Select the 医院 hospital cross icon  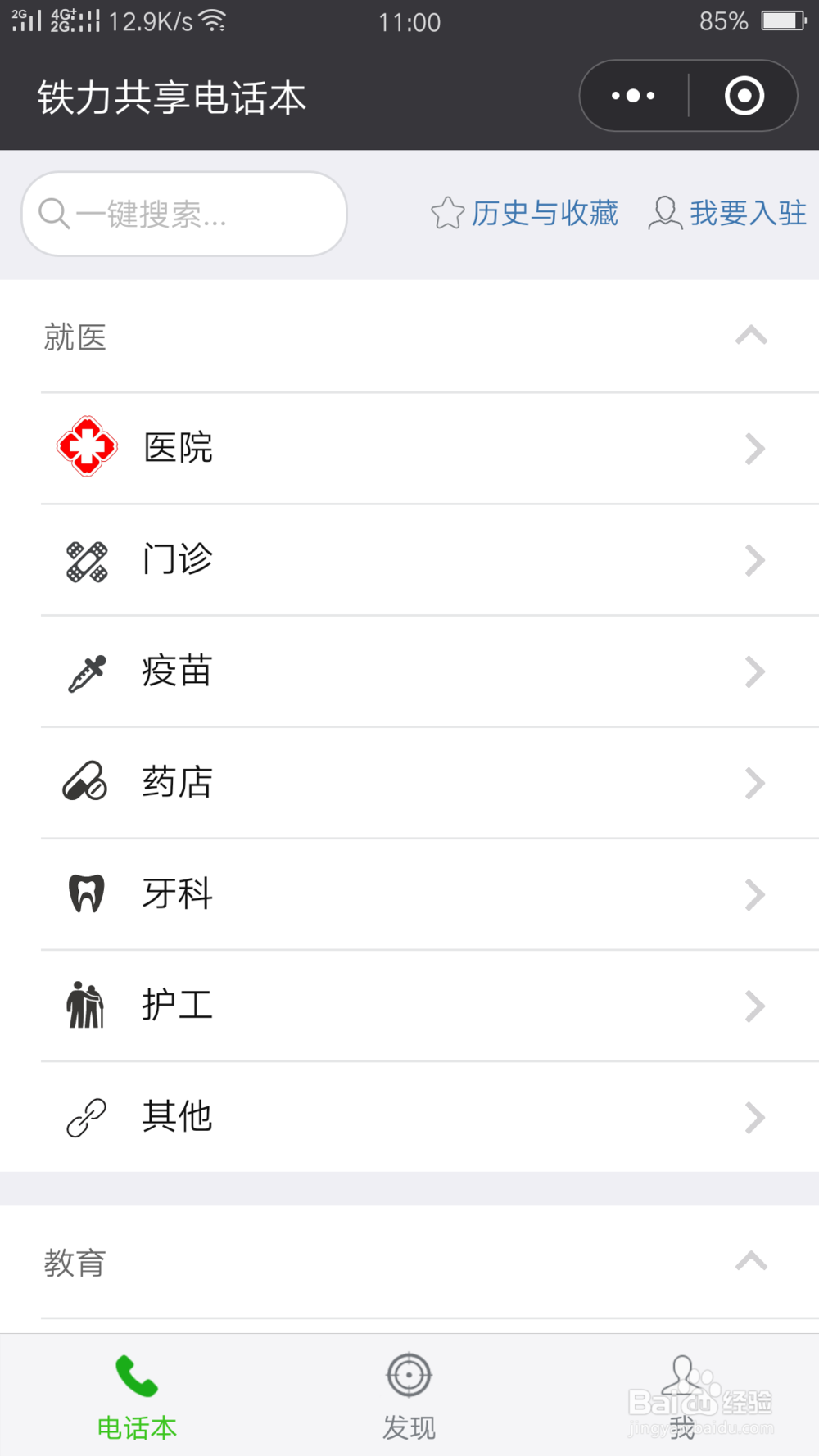87,447
